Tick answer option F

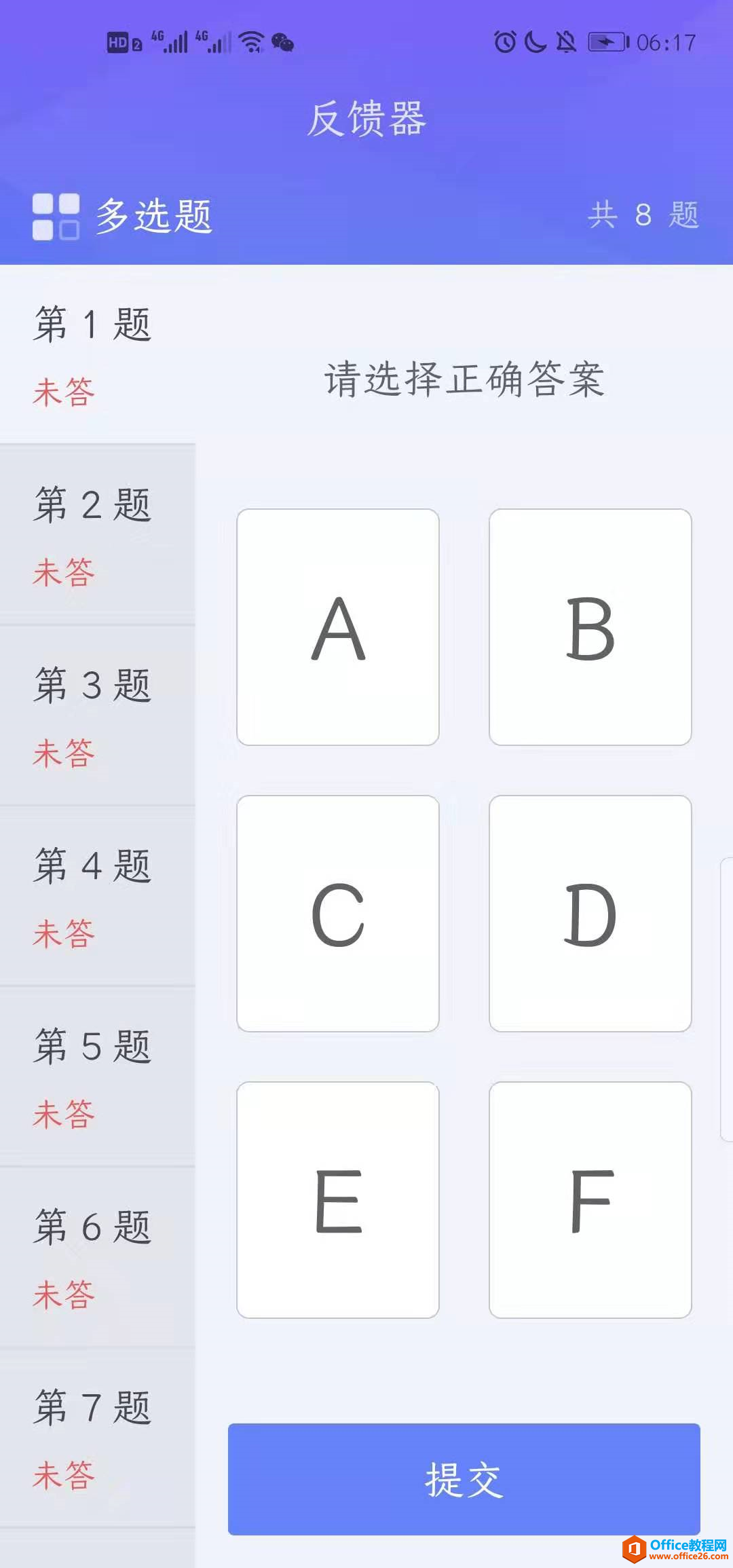(590, 1200)
